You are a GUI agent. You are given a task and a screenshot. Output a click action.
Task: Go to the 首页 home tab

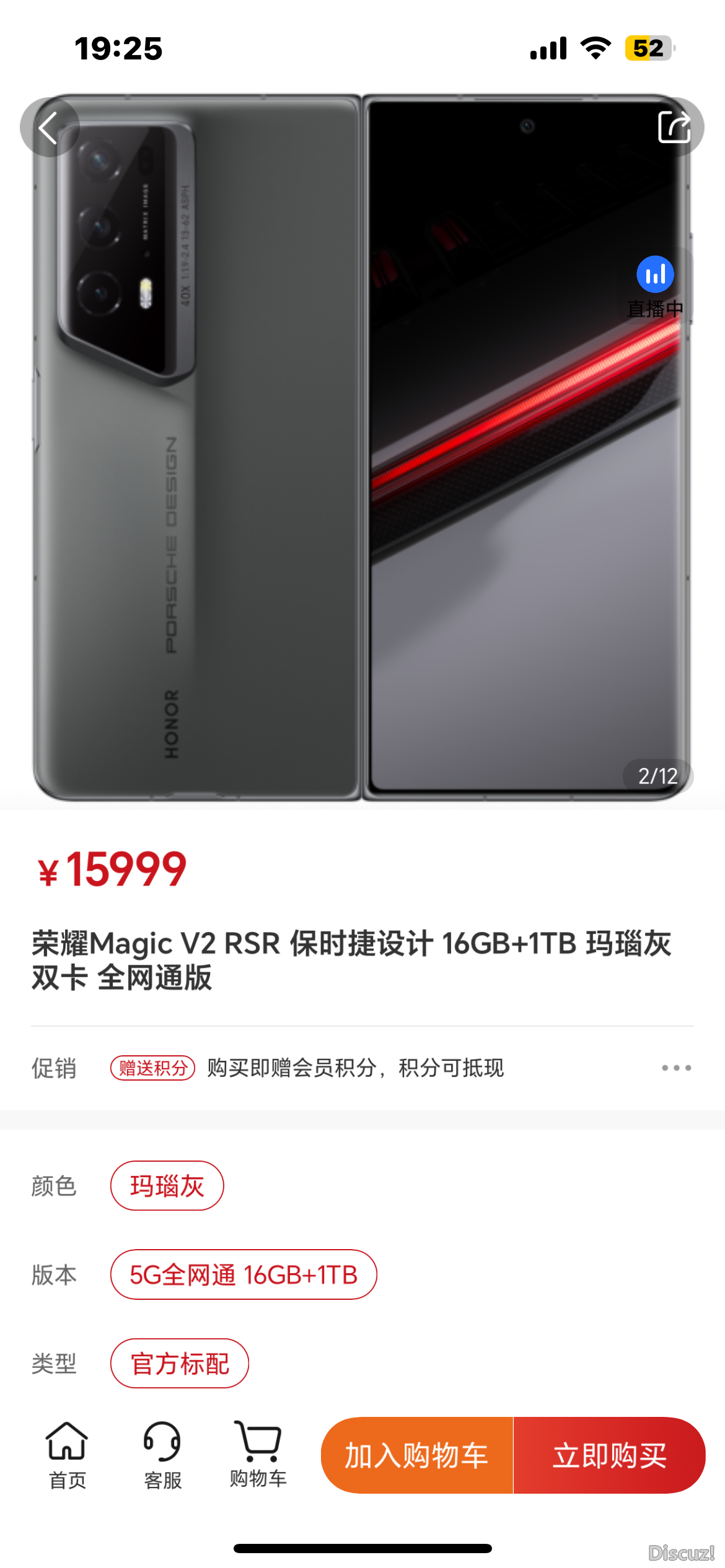(67, 1455)
